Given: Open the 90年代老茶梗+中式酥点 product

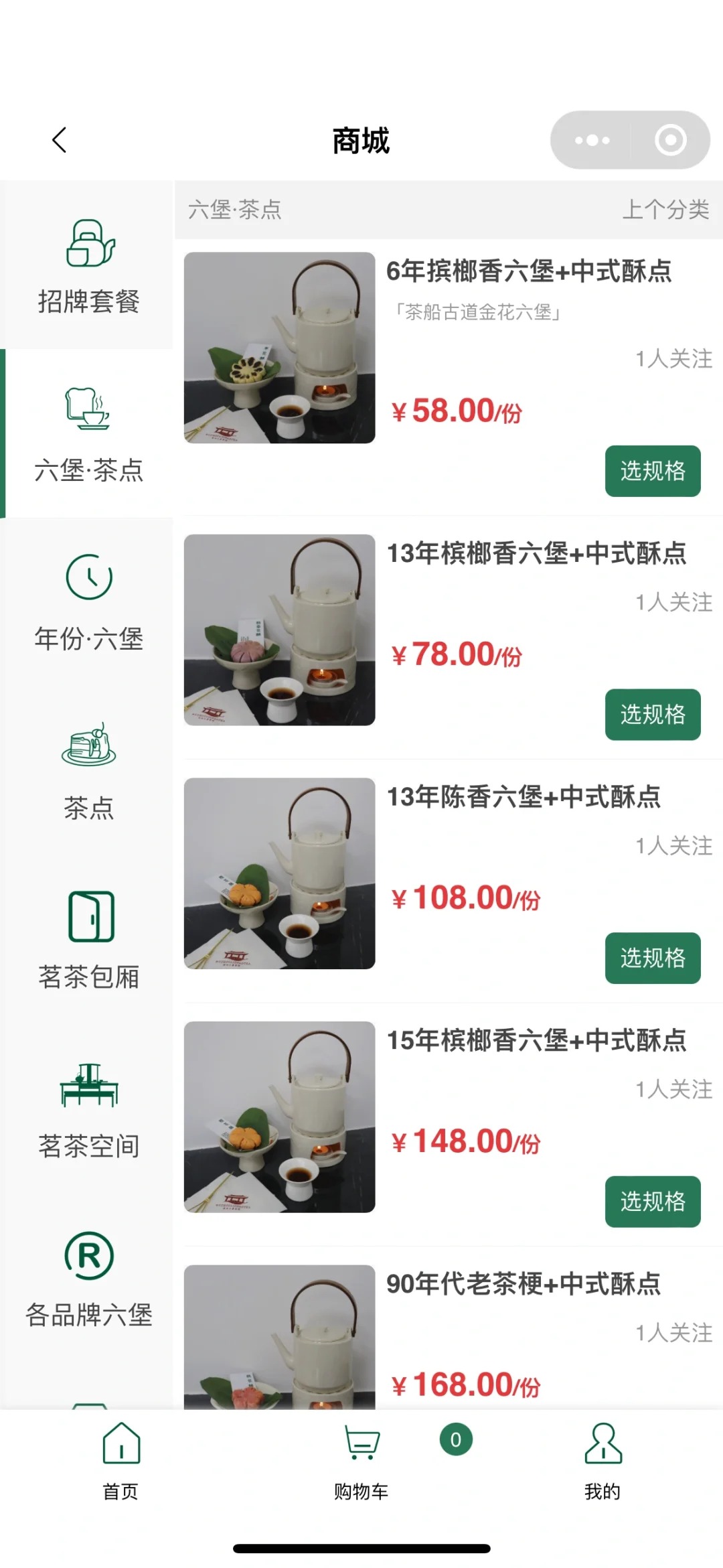Looking at the screenshot, I should click(524, 1283).
